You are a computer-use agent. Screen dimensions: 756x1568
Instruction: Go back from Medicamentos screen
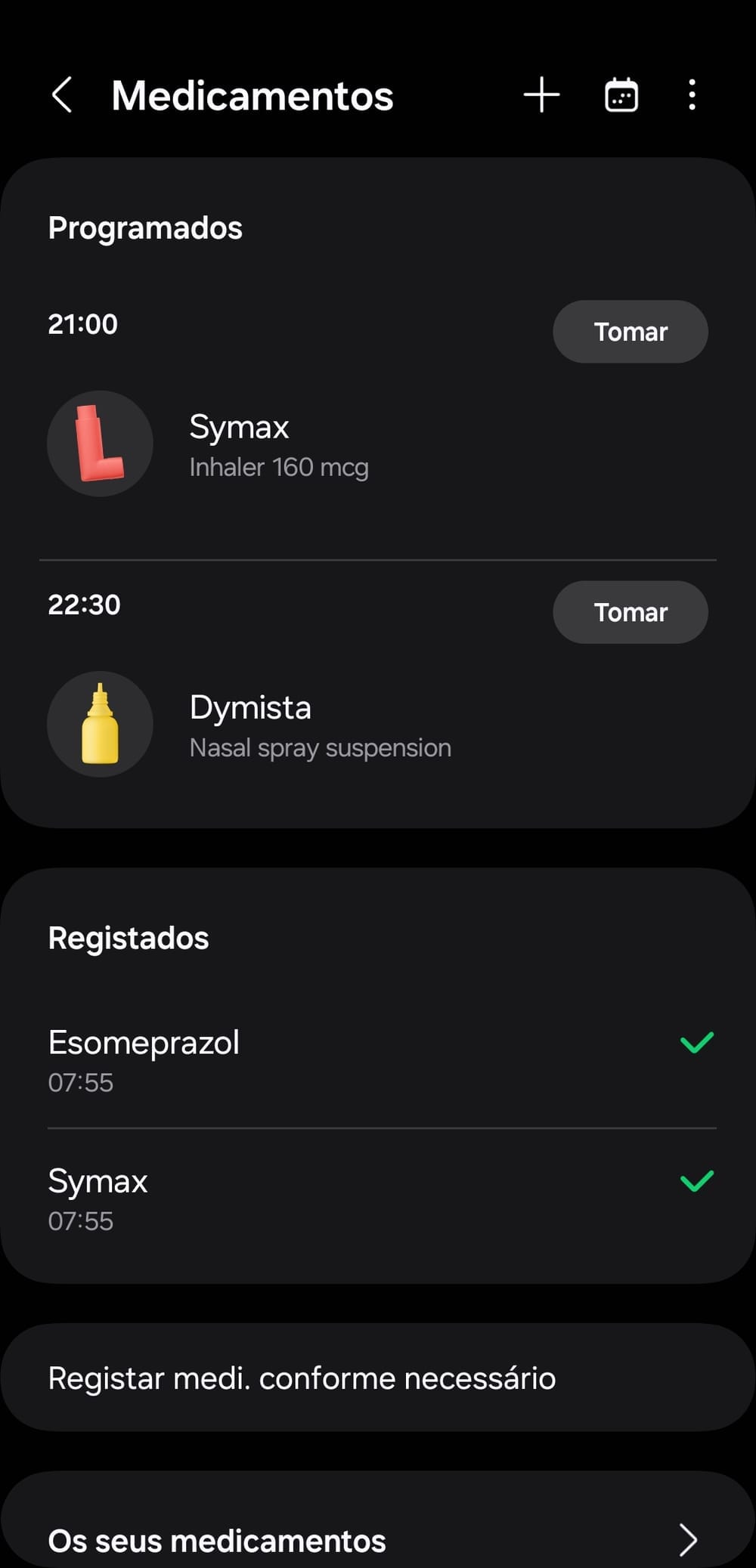tap(62, 95)
